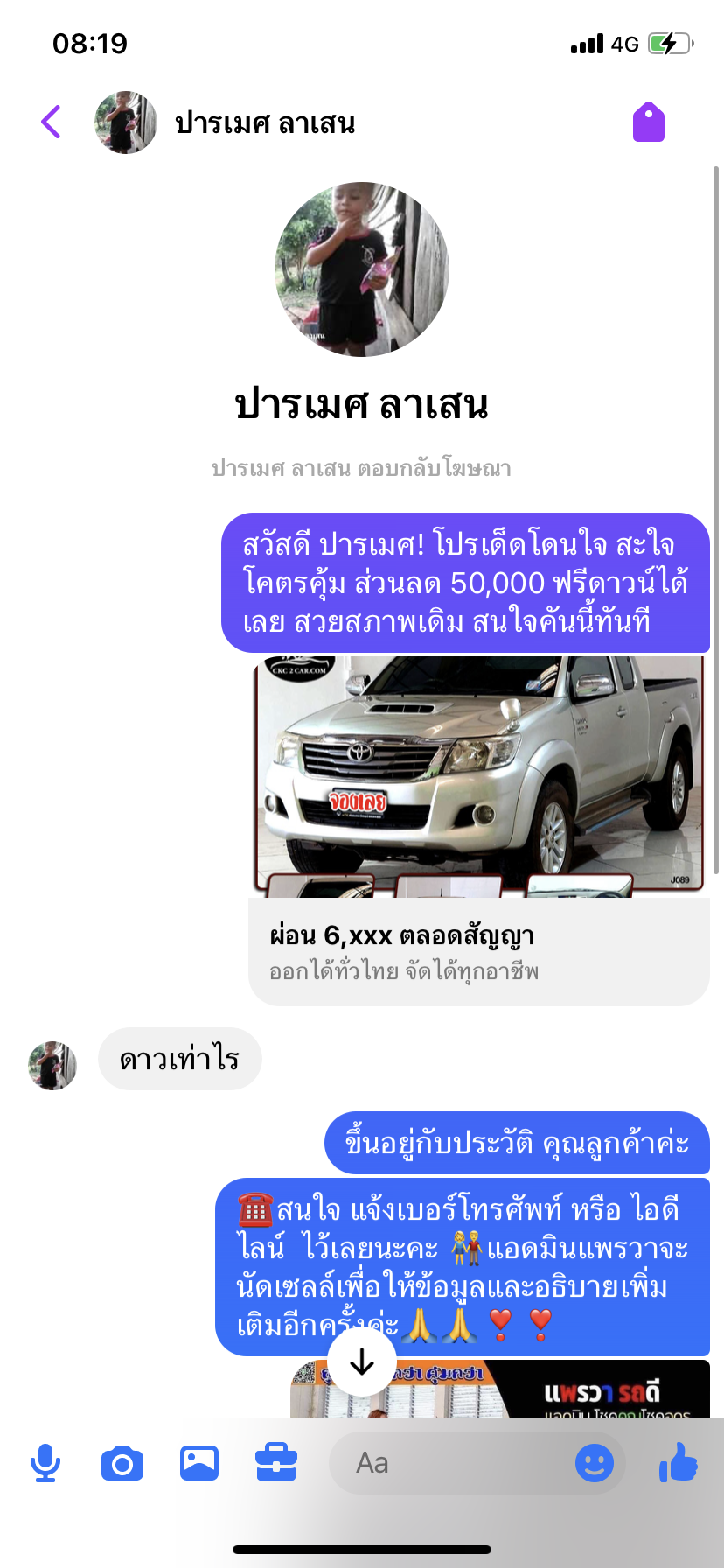Record a voice message with microphone
724x1568 pixels.
45,1463
